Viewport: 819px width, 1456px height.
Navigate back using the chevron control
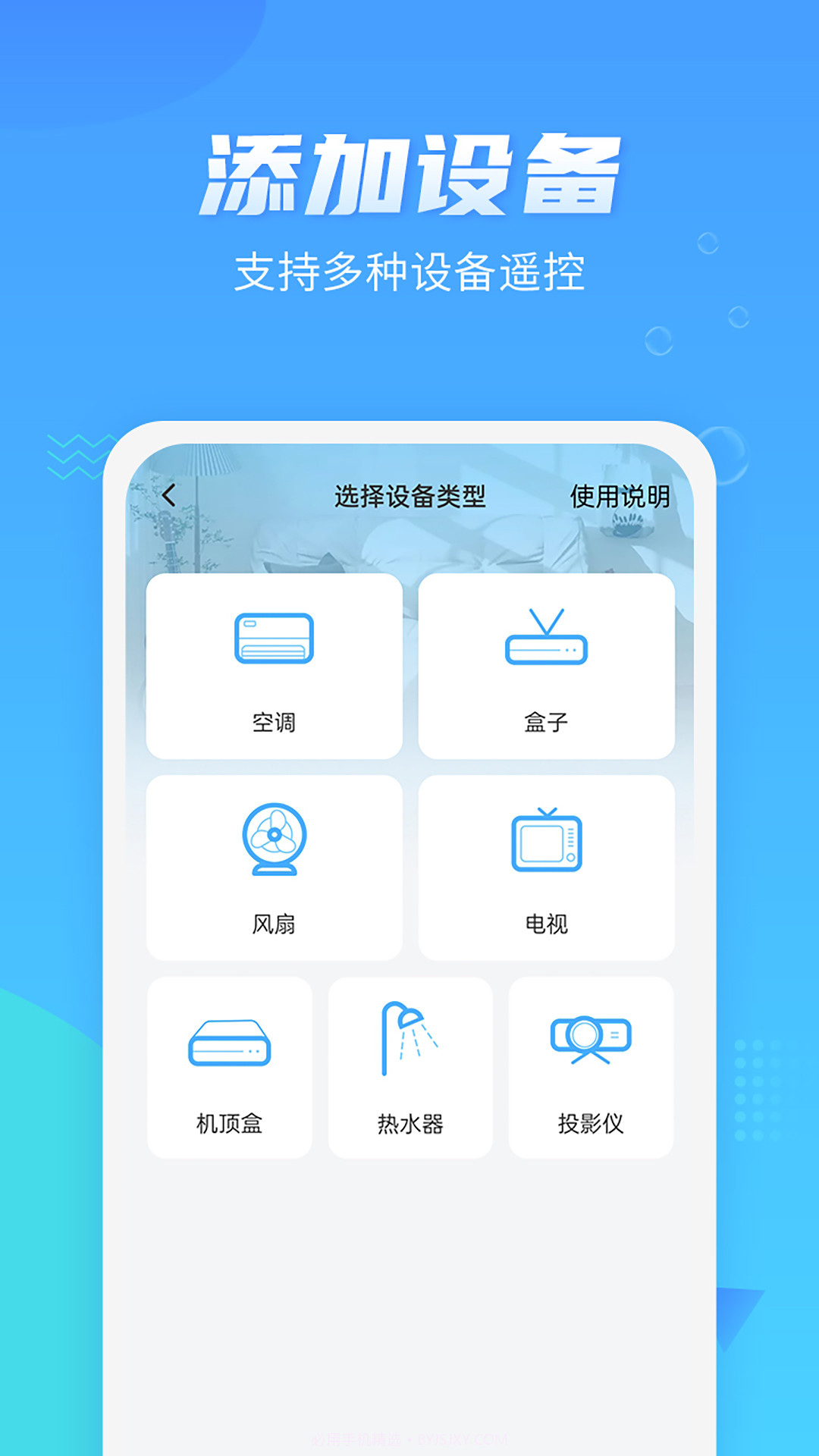click(168, 494)
